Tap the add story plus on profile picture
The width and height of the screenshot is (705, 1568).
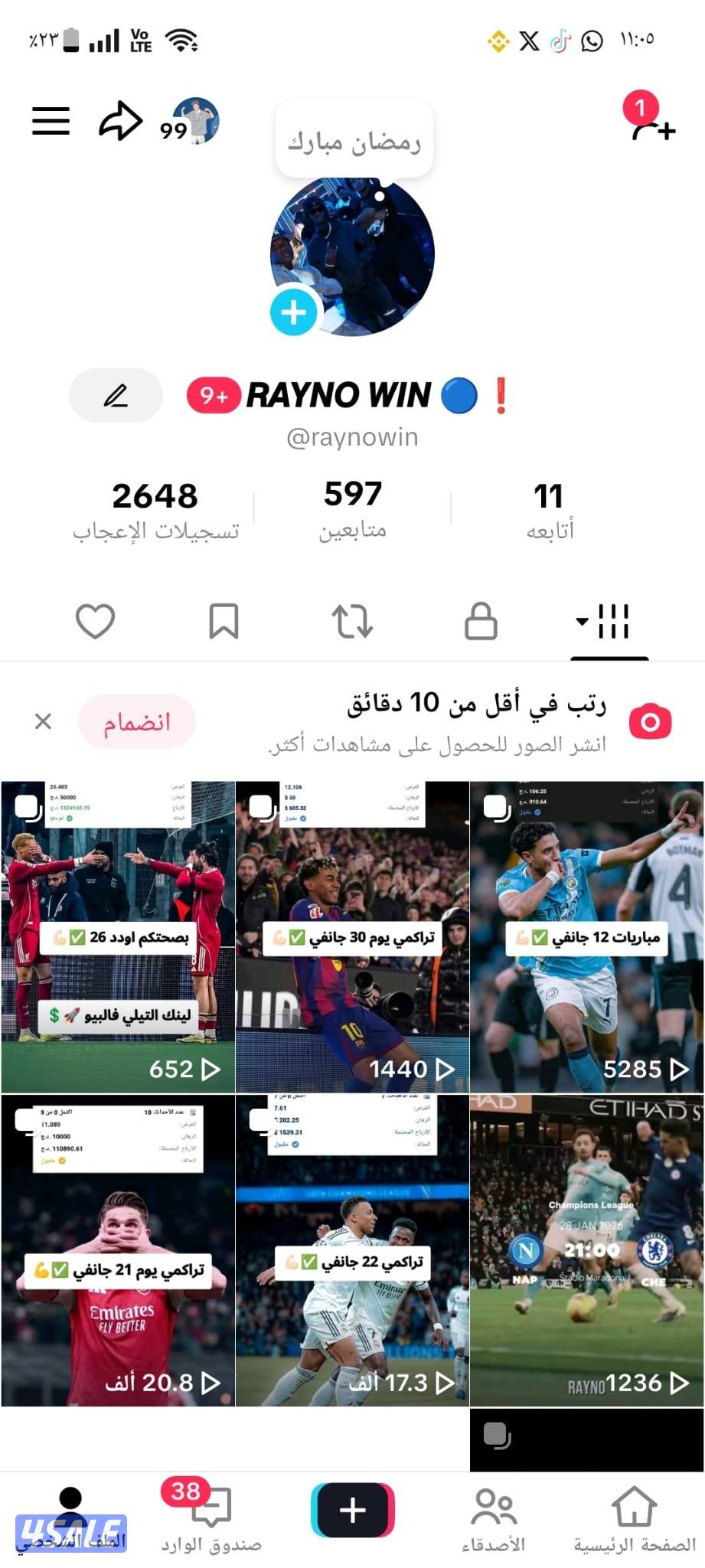pyautogui.click(x=293, y=311)
